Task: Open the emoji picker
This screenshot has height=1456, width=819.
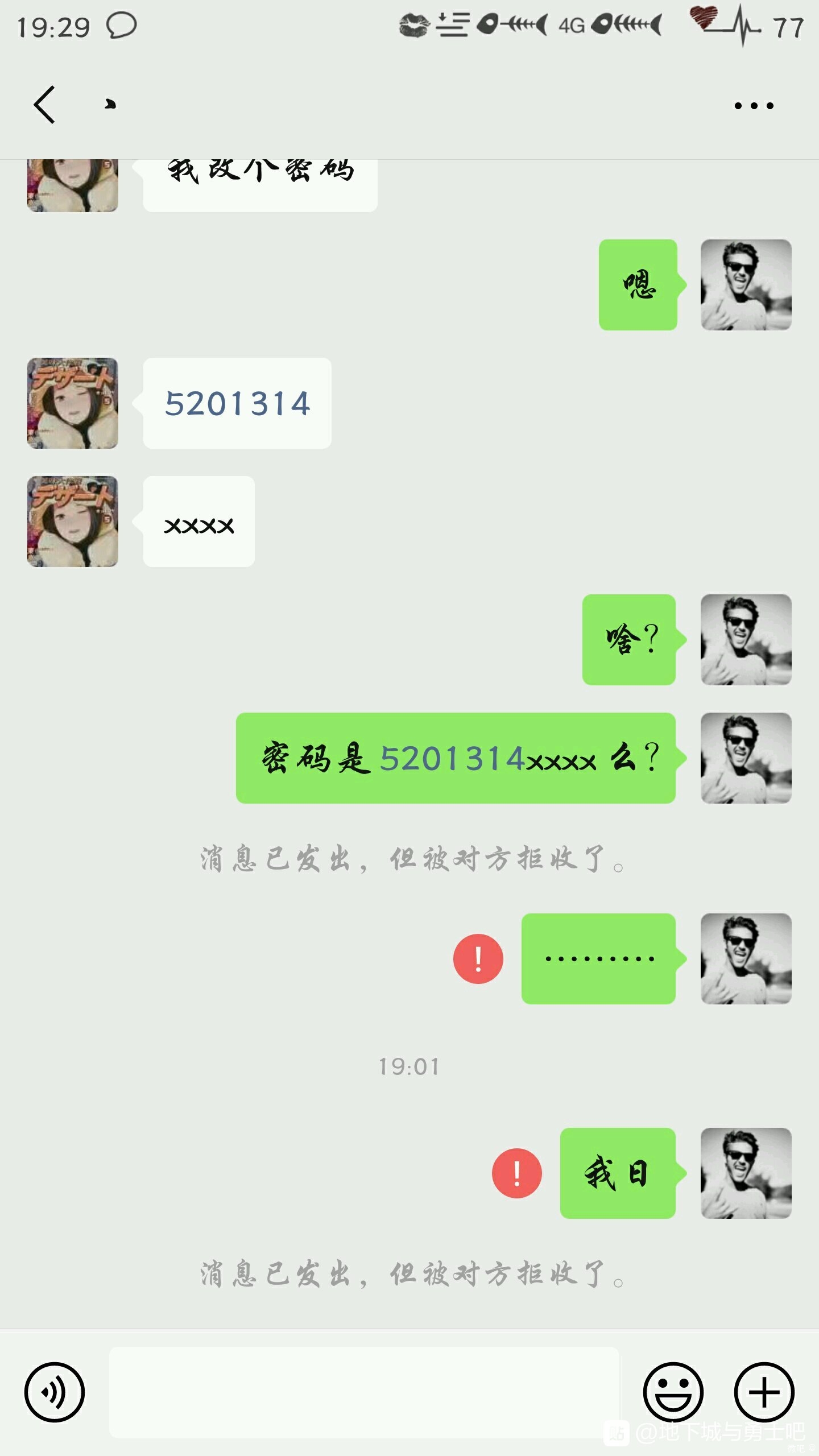Action: point(673,1392)
